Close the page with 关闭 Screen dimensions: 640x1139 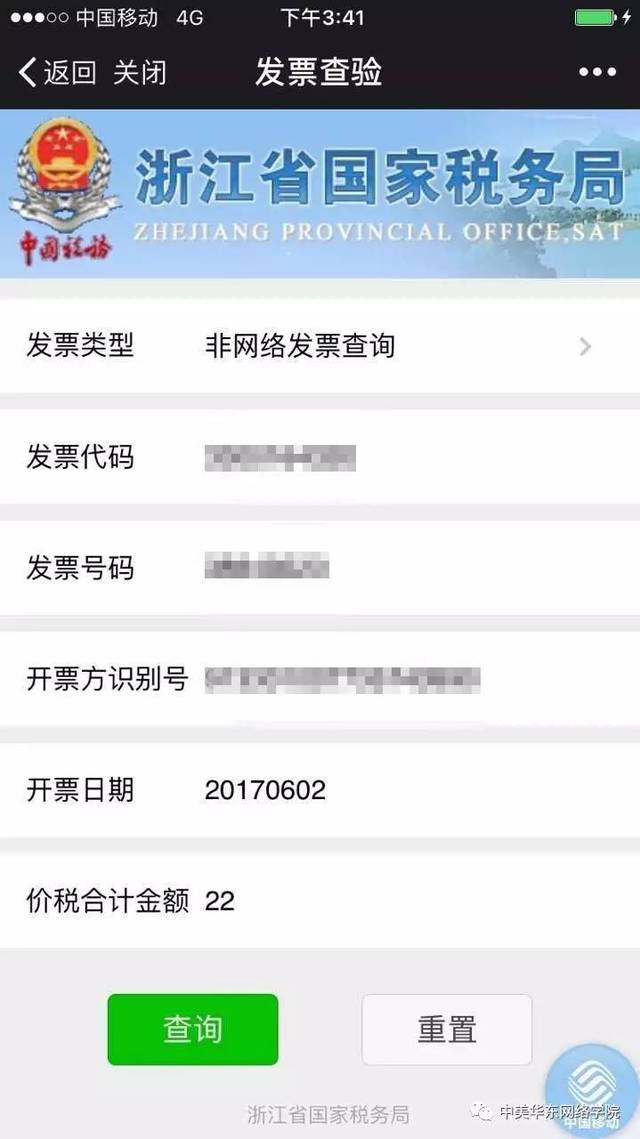click(139, 73)
